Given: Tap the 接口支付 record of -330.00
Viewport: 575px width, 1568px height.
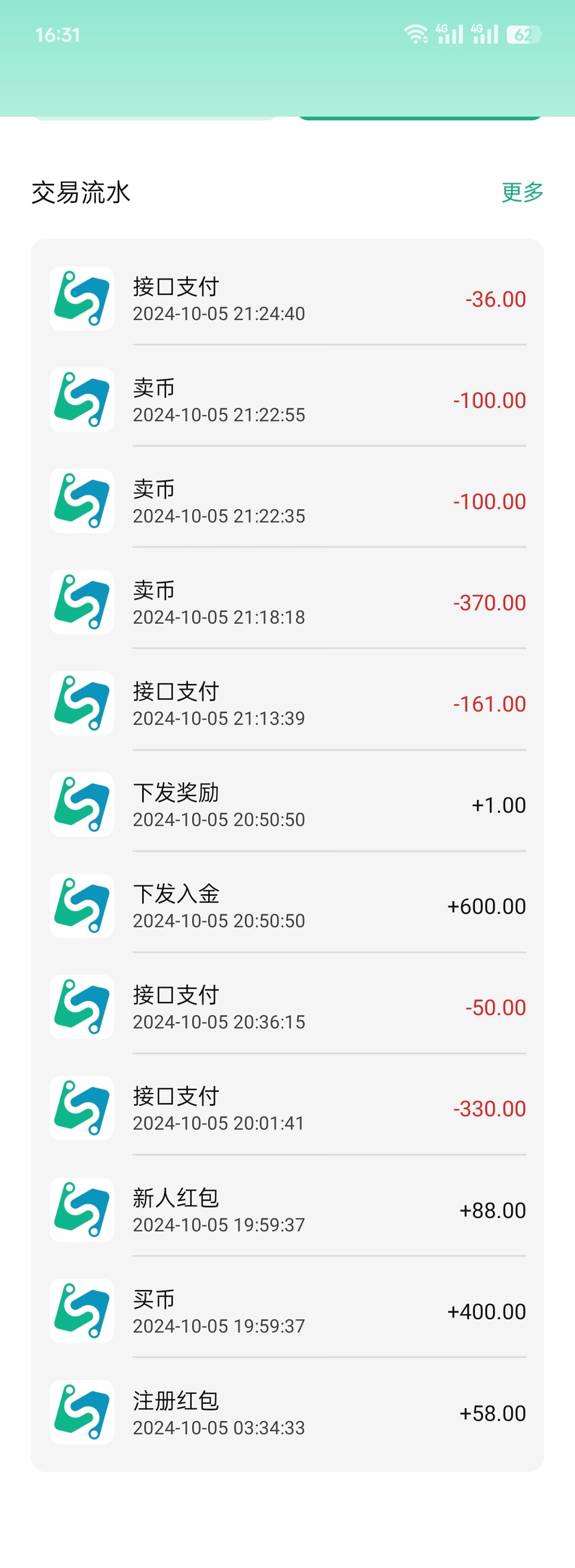Looking at the screenshot, I should click(287, 1108).
